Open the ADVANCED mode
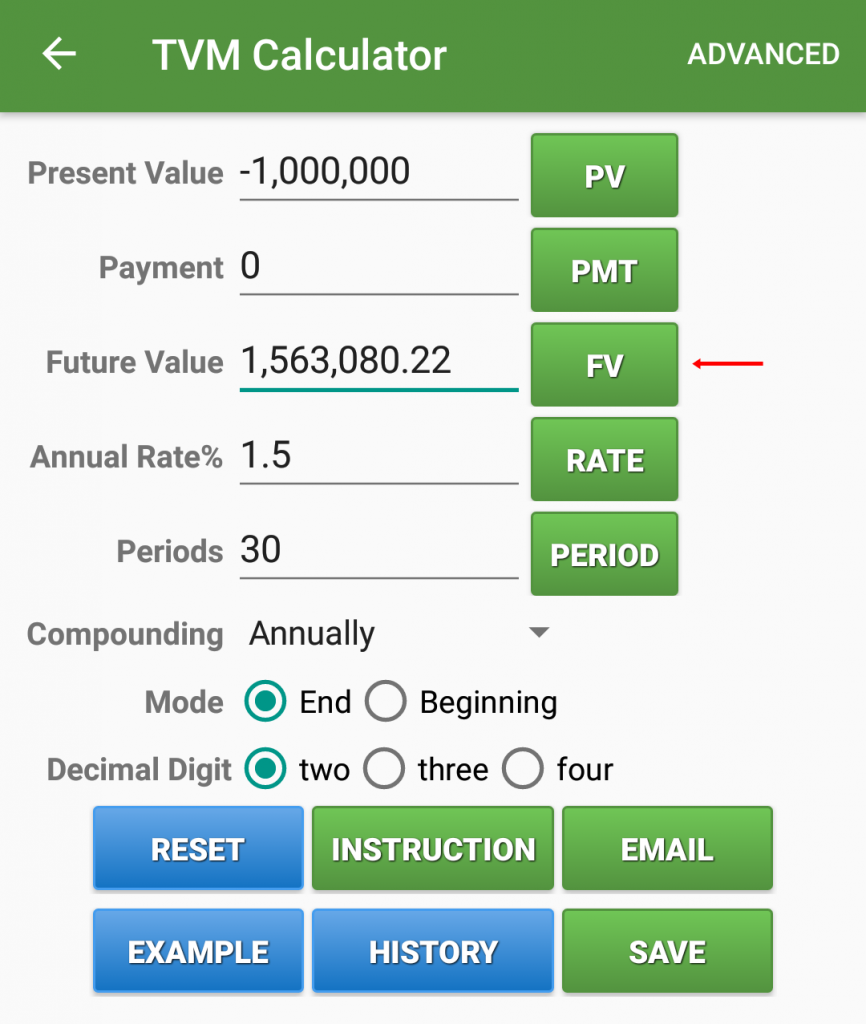Viewport: 866px width, 1024px height. click(763, 54)
